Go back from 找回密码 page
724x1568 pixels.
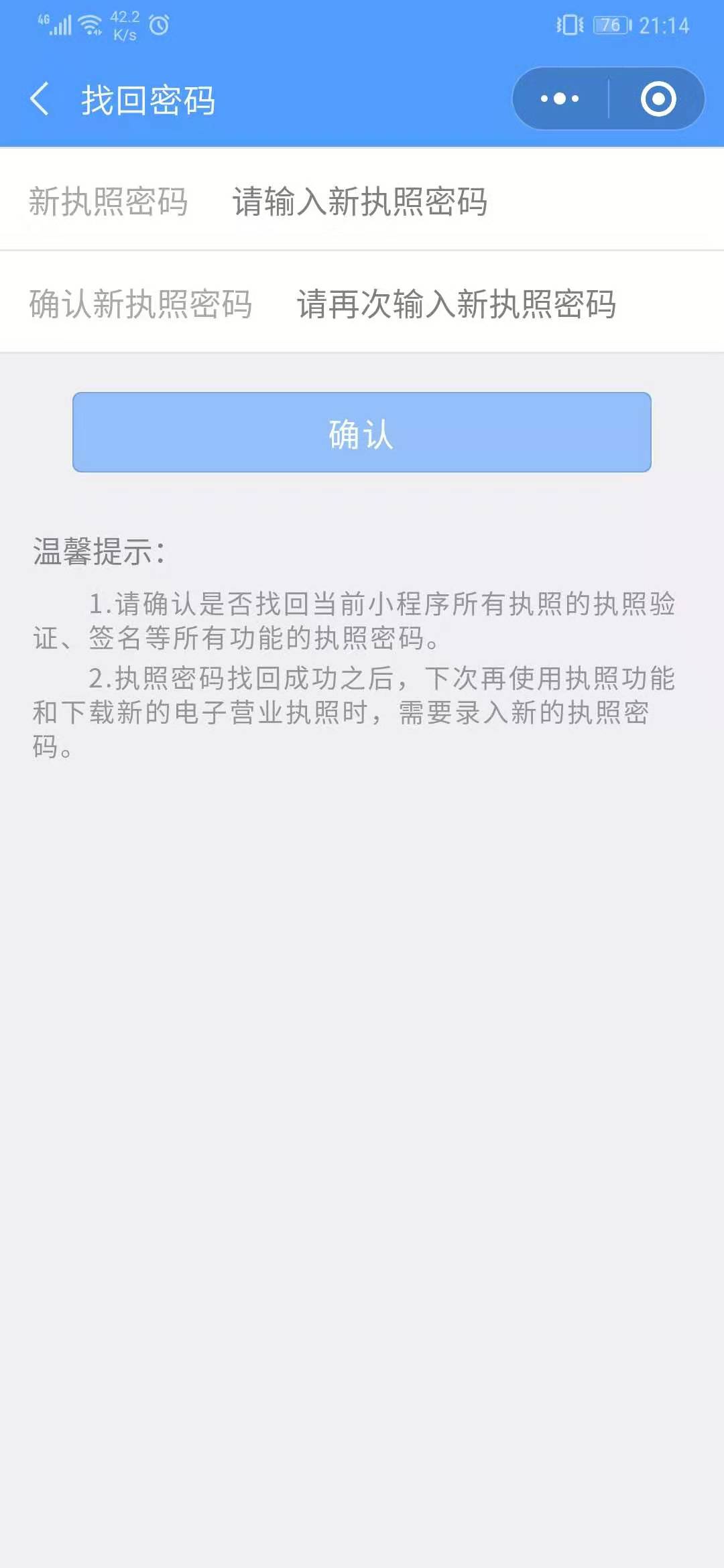coord(40,99)
